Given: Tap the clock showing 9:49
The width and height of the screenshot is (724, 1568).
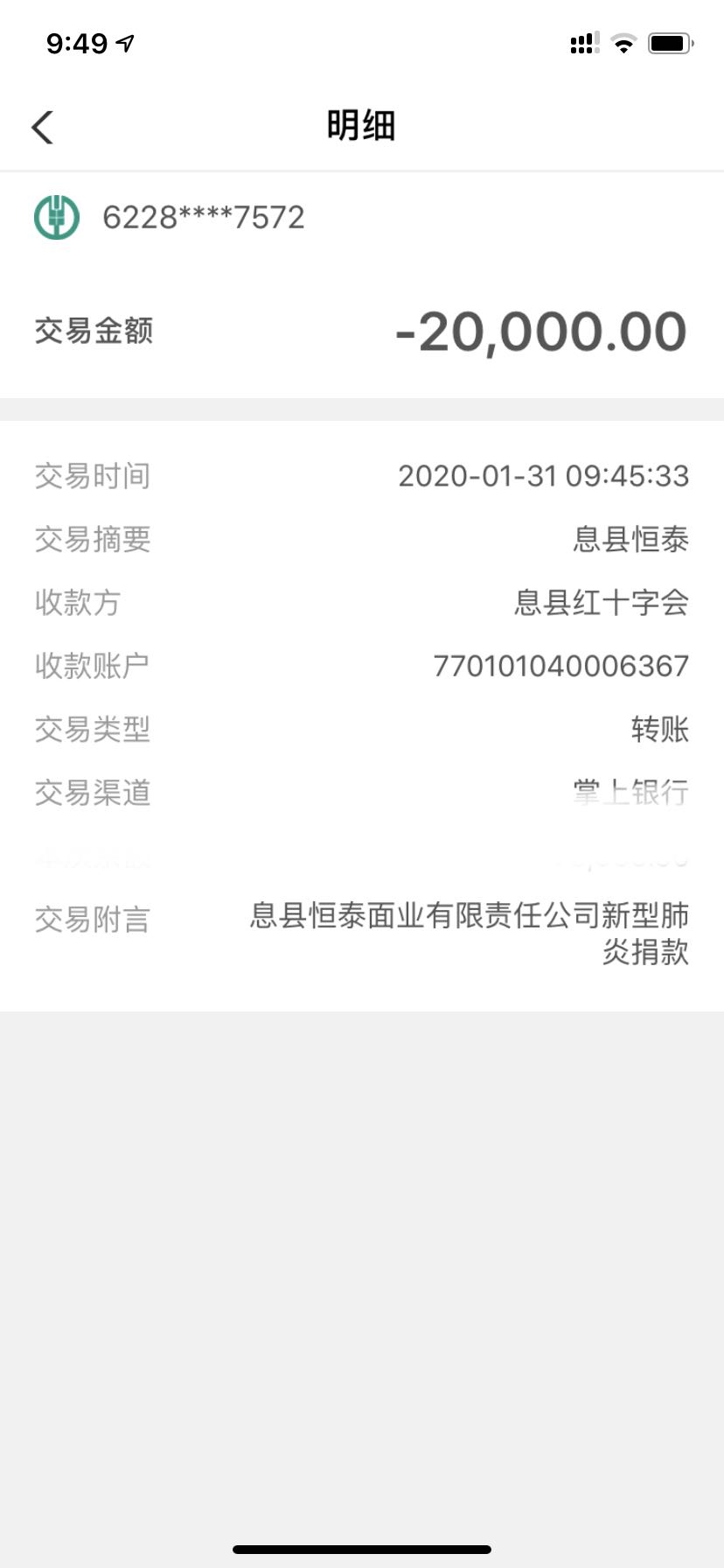Looking at the screenshot, I should coord(74,41).
